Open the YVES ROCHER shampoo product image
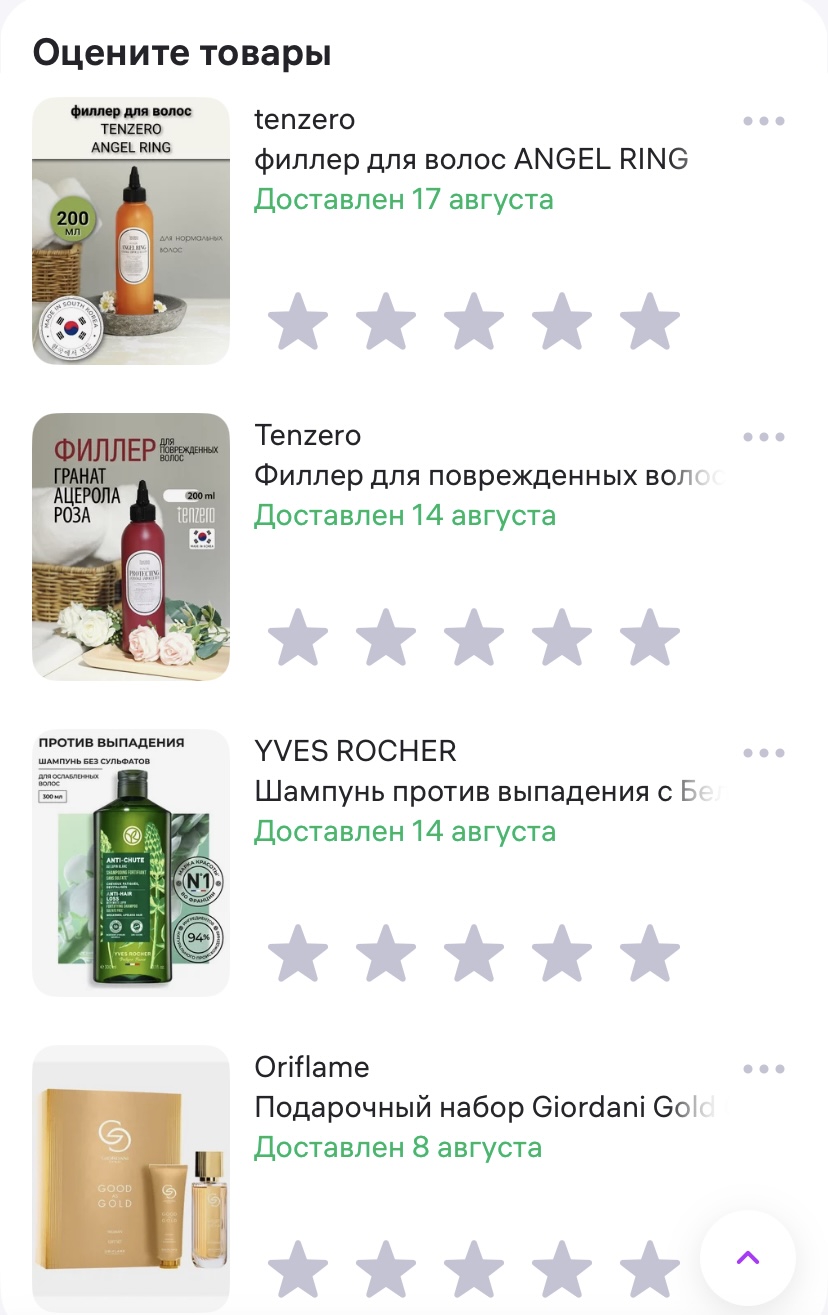 coord(131,863)
